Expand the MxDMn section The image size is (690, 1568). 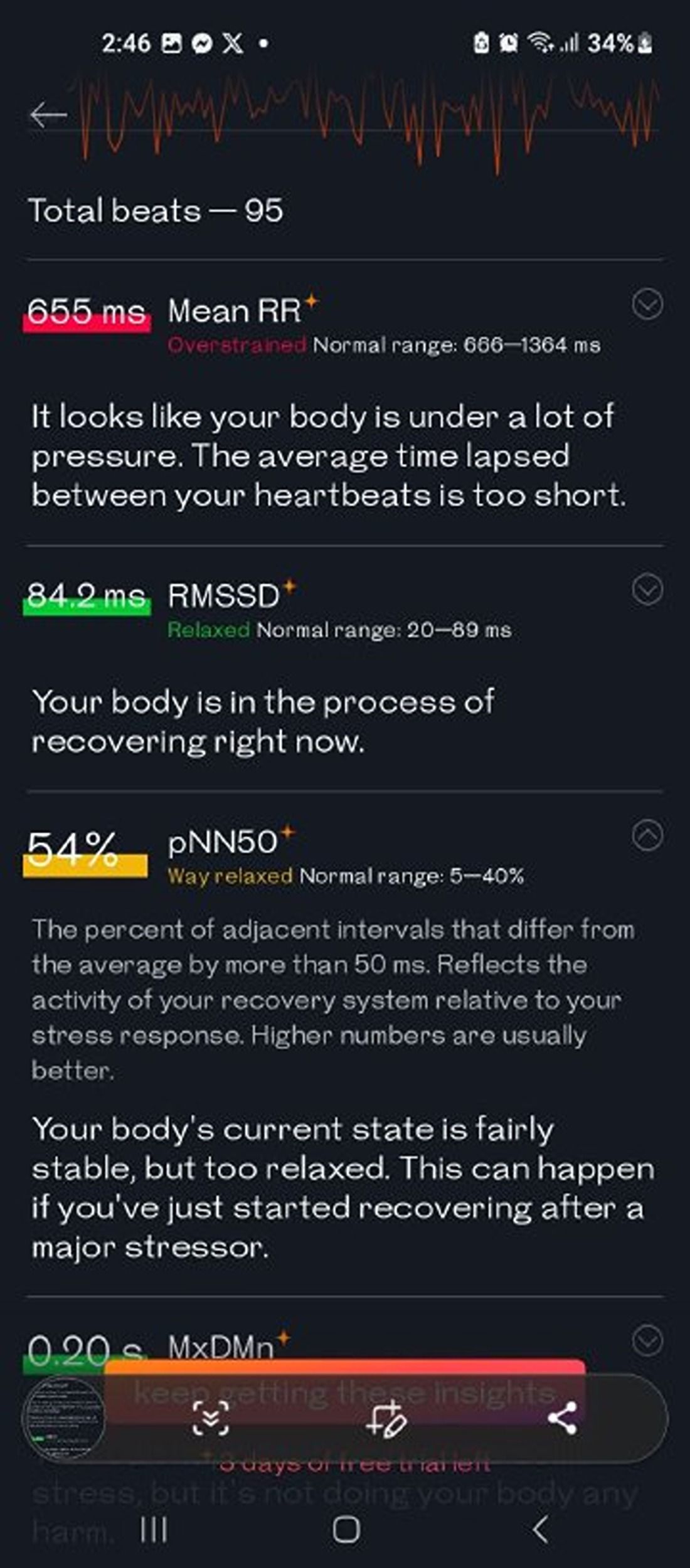(x=647, y=1340)
